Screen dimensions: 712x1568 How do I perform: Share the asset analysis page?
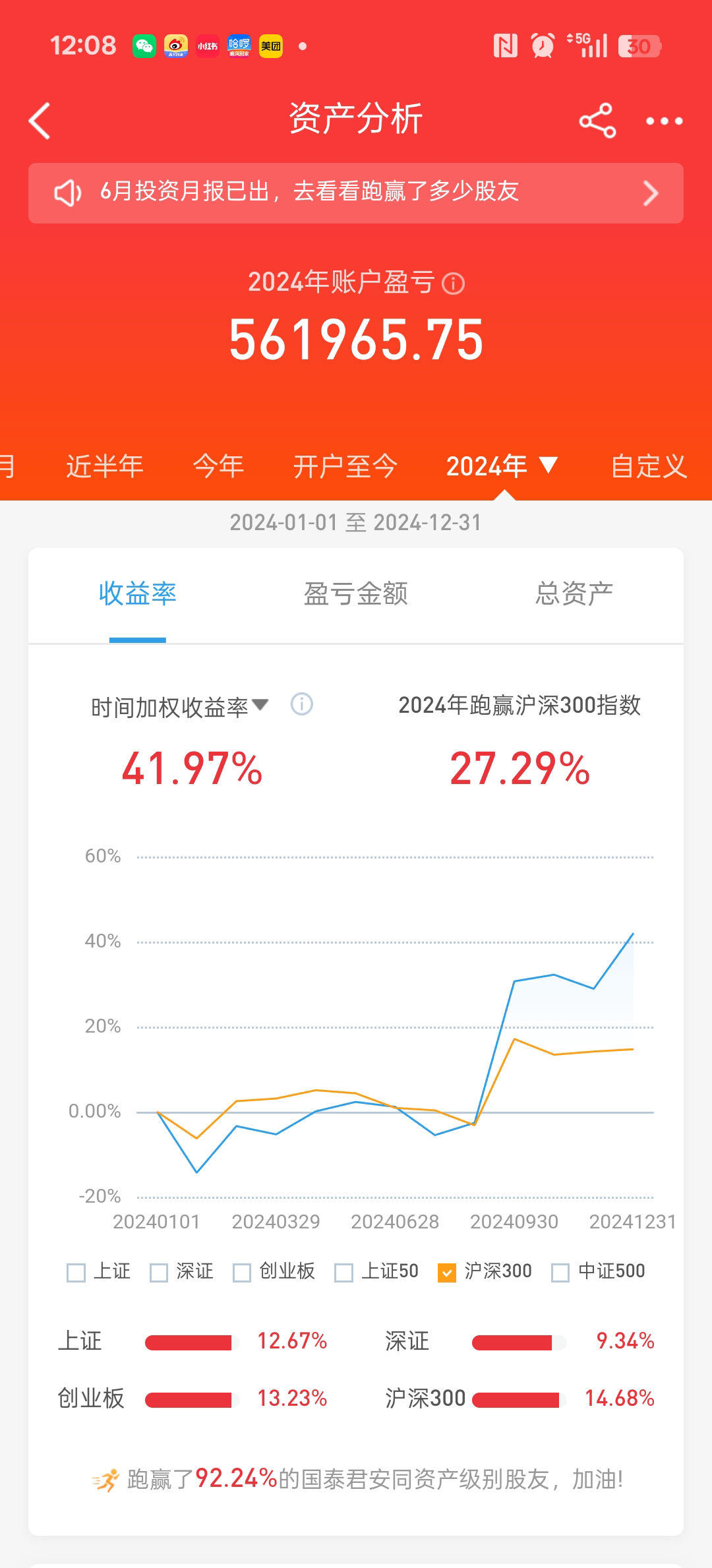tap(597, 121)
